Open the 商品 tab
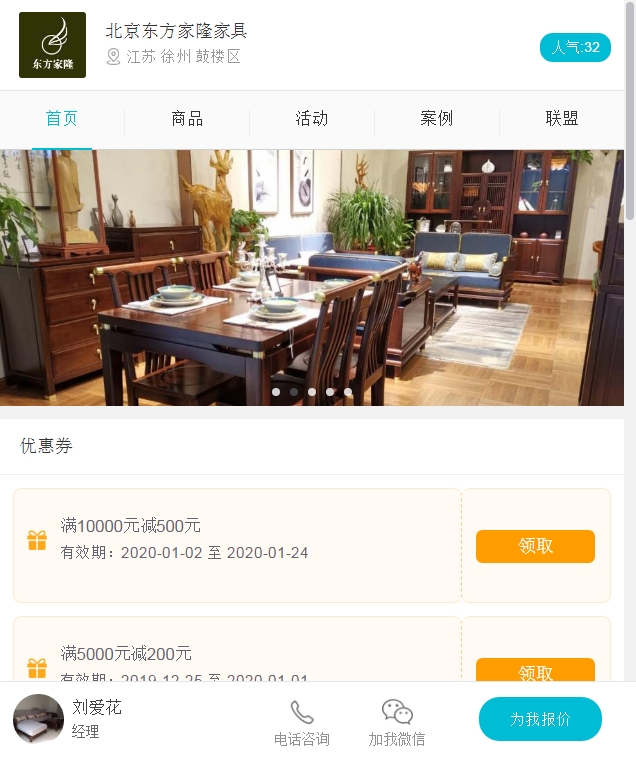The width and height of the screenshot is (636, 758). click(187, 119)
